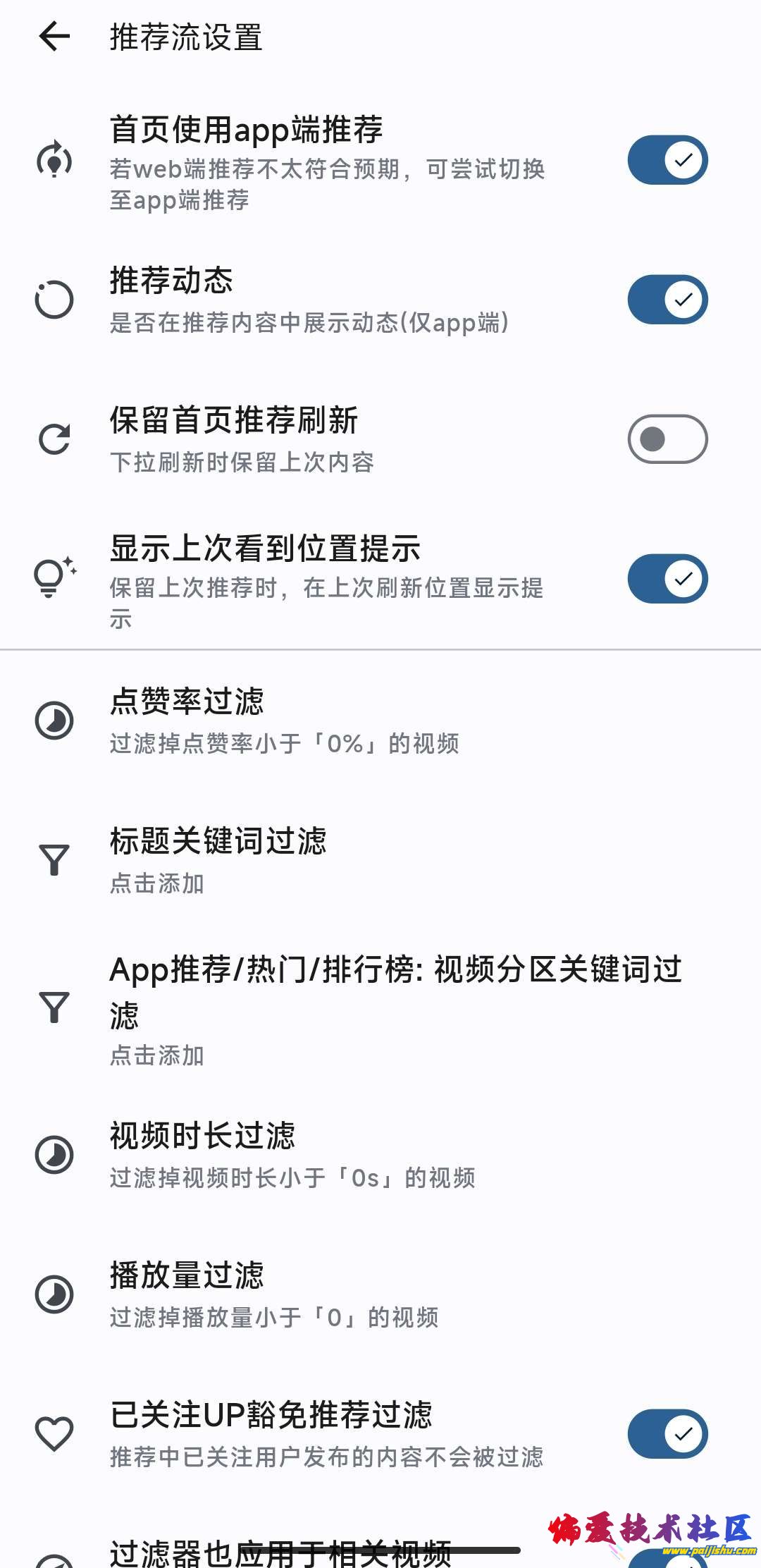Open 视频时长过滤 to change the 0s limit
This screenshot has height=1568, width=761.
click(x=352, y=1154)
